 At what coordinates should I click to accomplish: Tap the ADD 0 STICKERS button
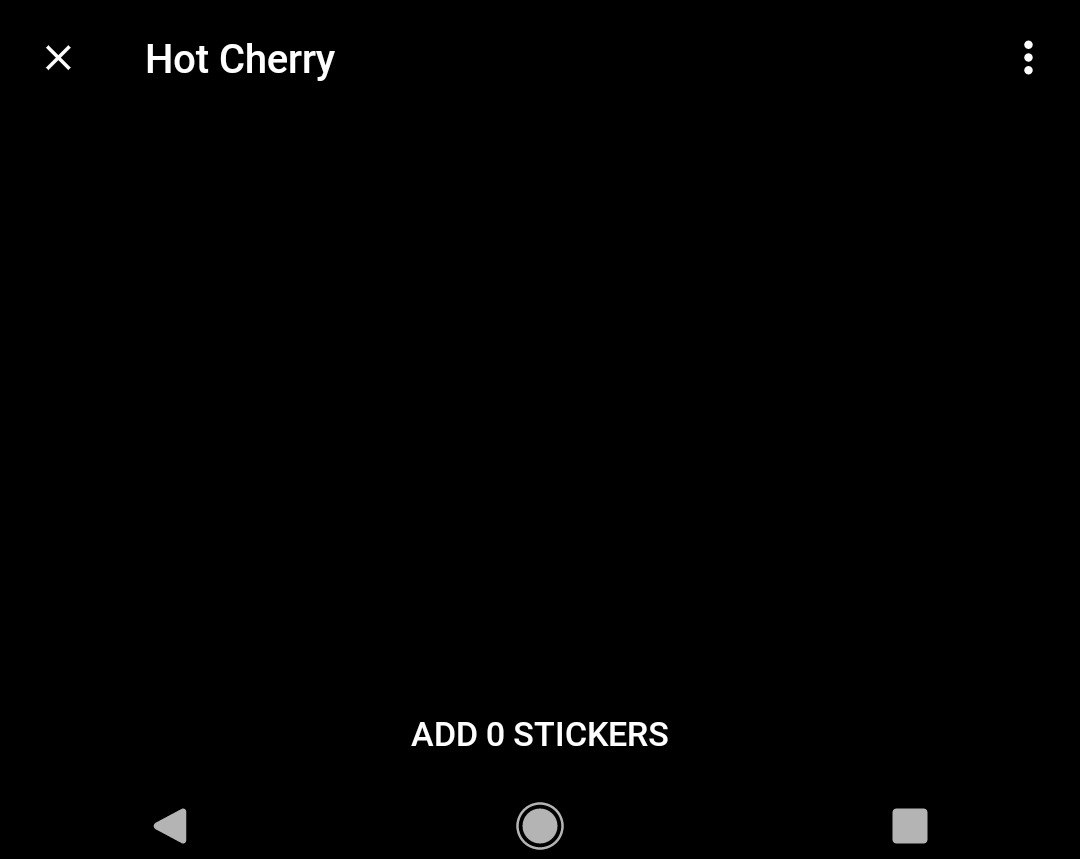540,735
